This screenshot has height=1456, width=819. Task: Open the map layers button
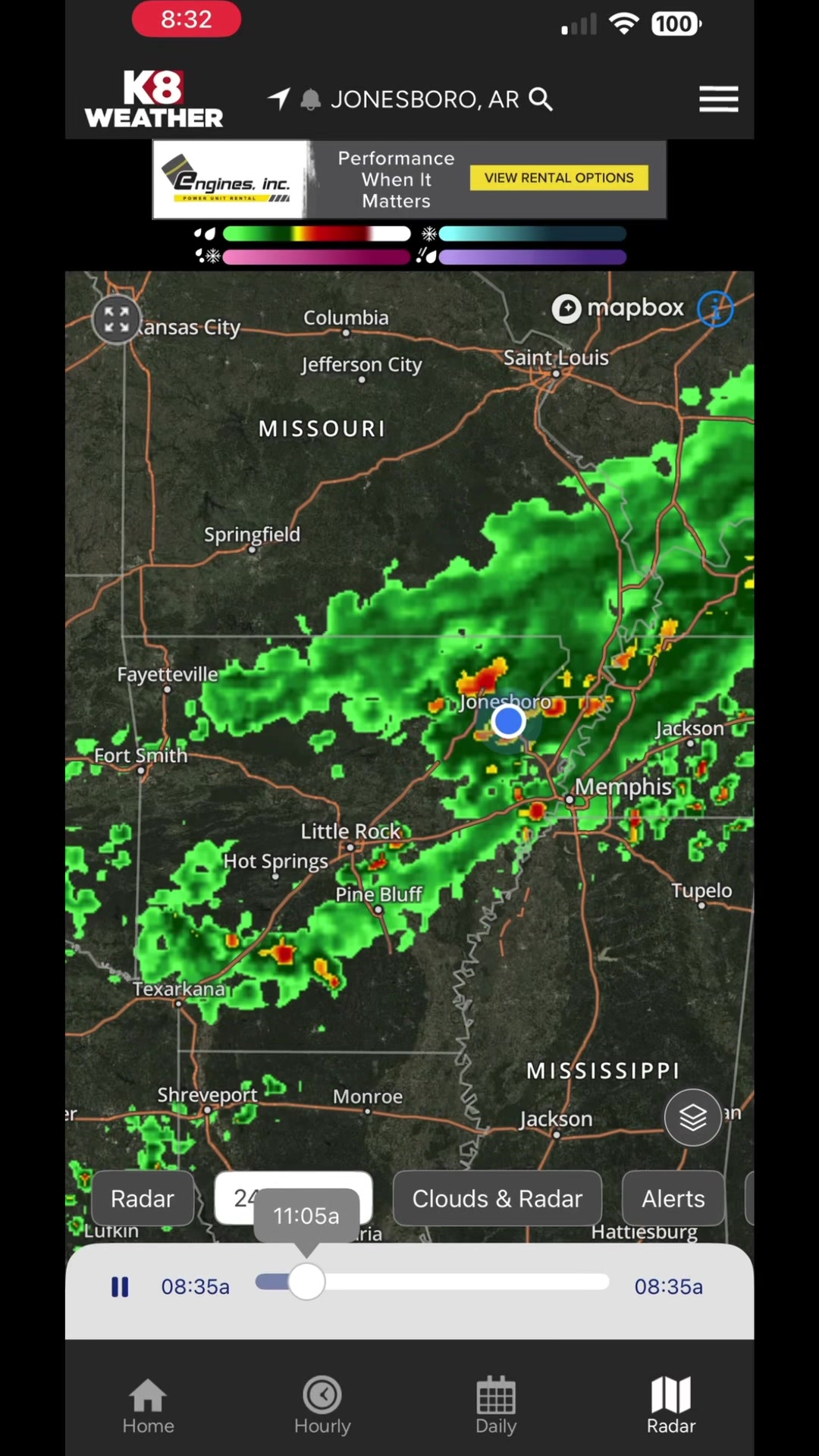693,1117
